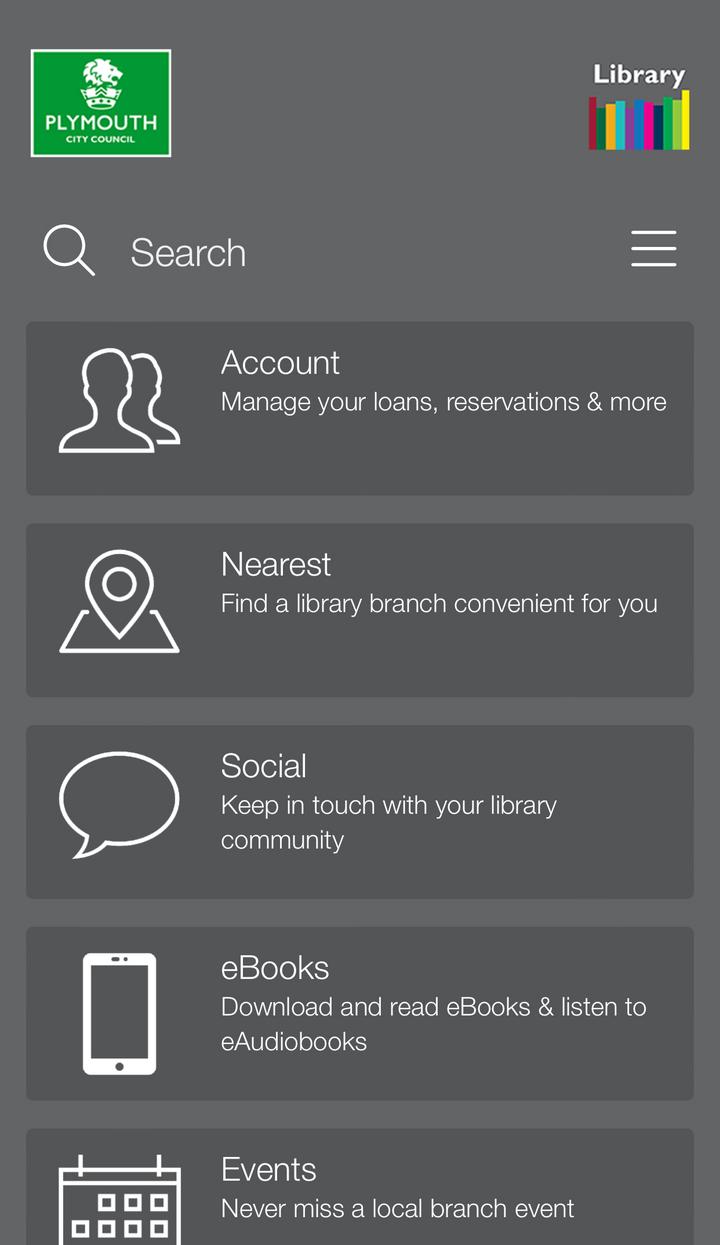Viewport: 720px width, 1245px height.
Task: Open the hamburger menu
Action: coord(654,248)
